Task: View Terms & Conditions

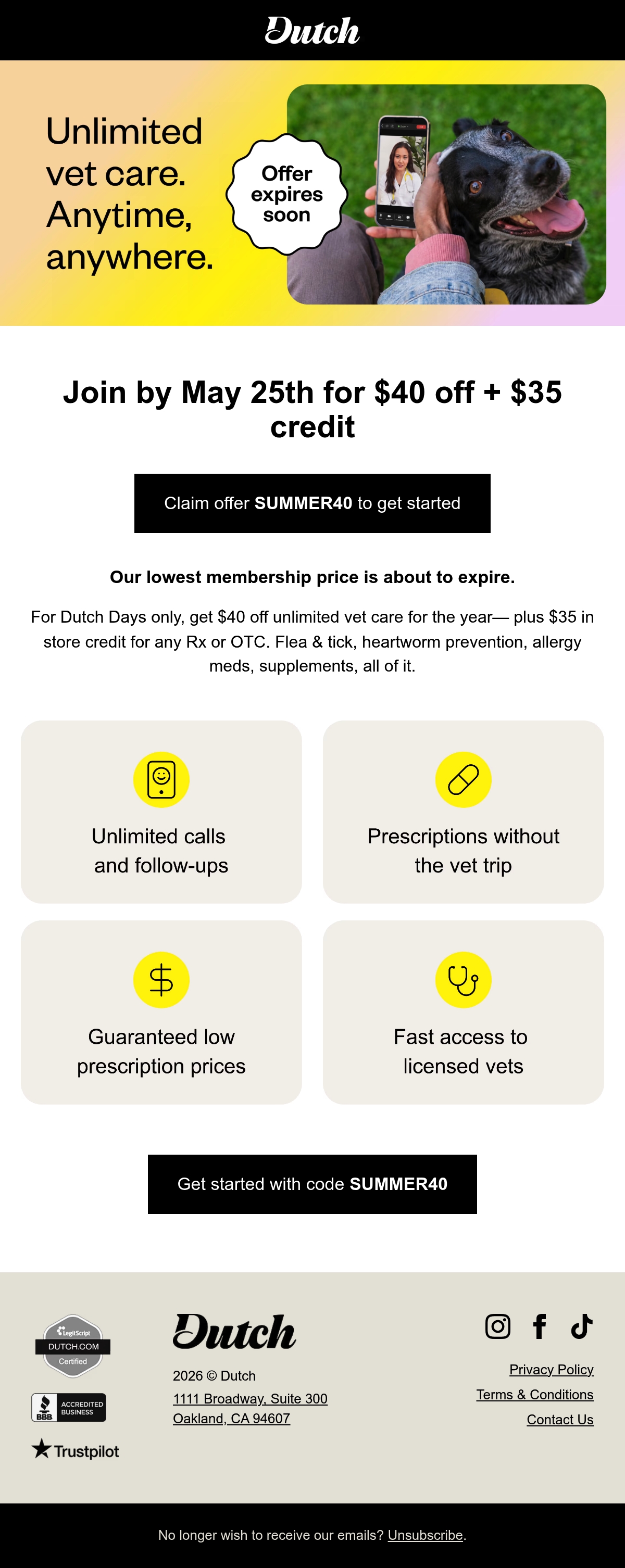Action: pos(535,1394)
